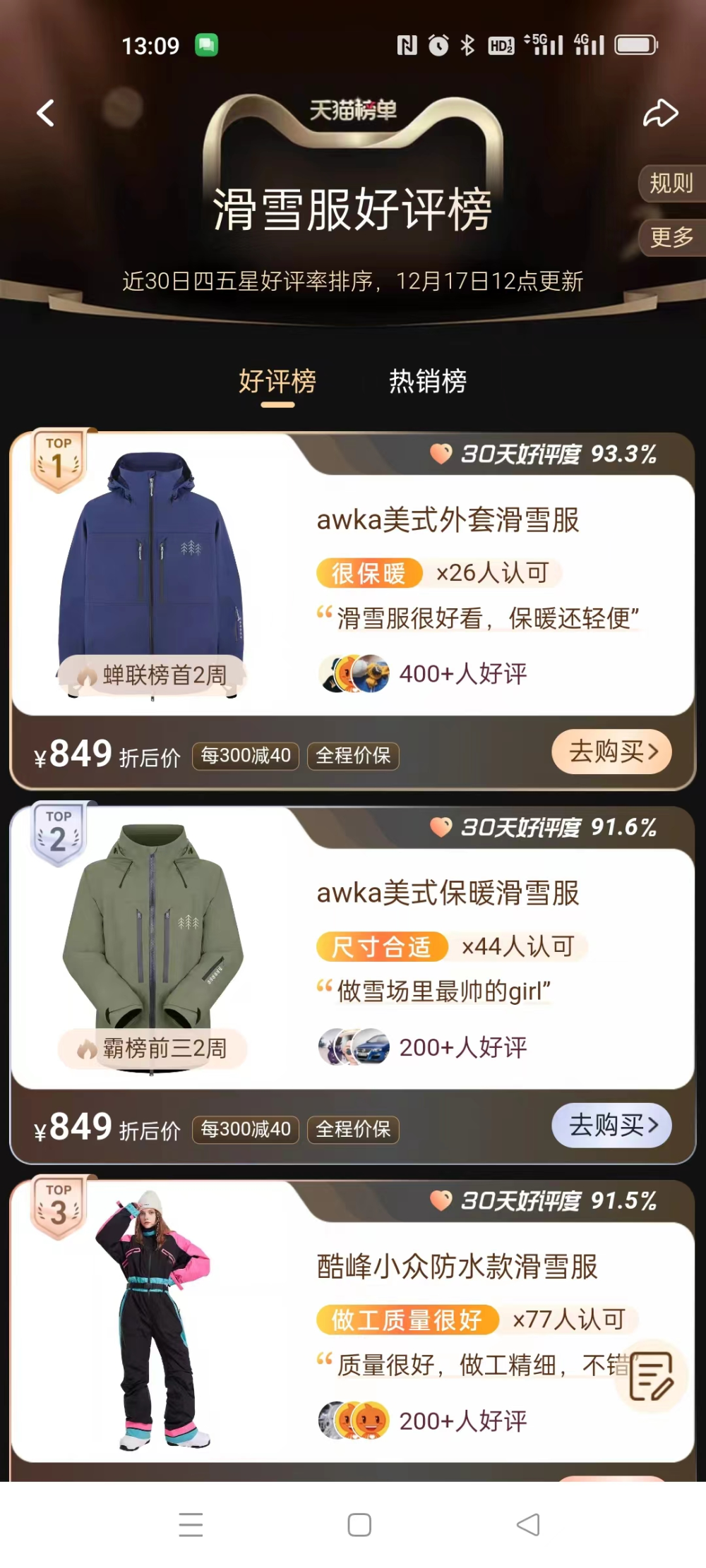Open the ranking 规则 page
706x1568 pixels.
(671, 184)
